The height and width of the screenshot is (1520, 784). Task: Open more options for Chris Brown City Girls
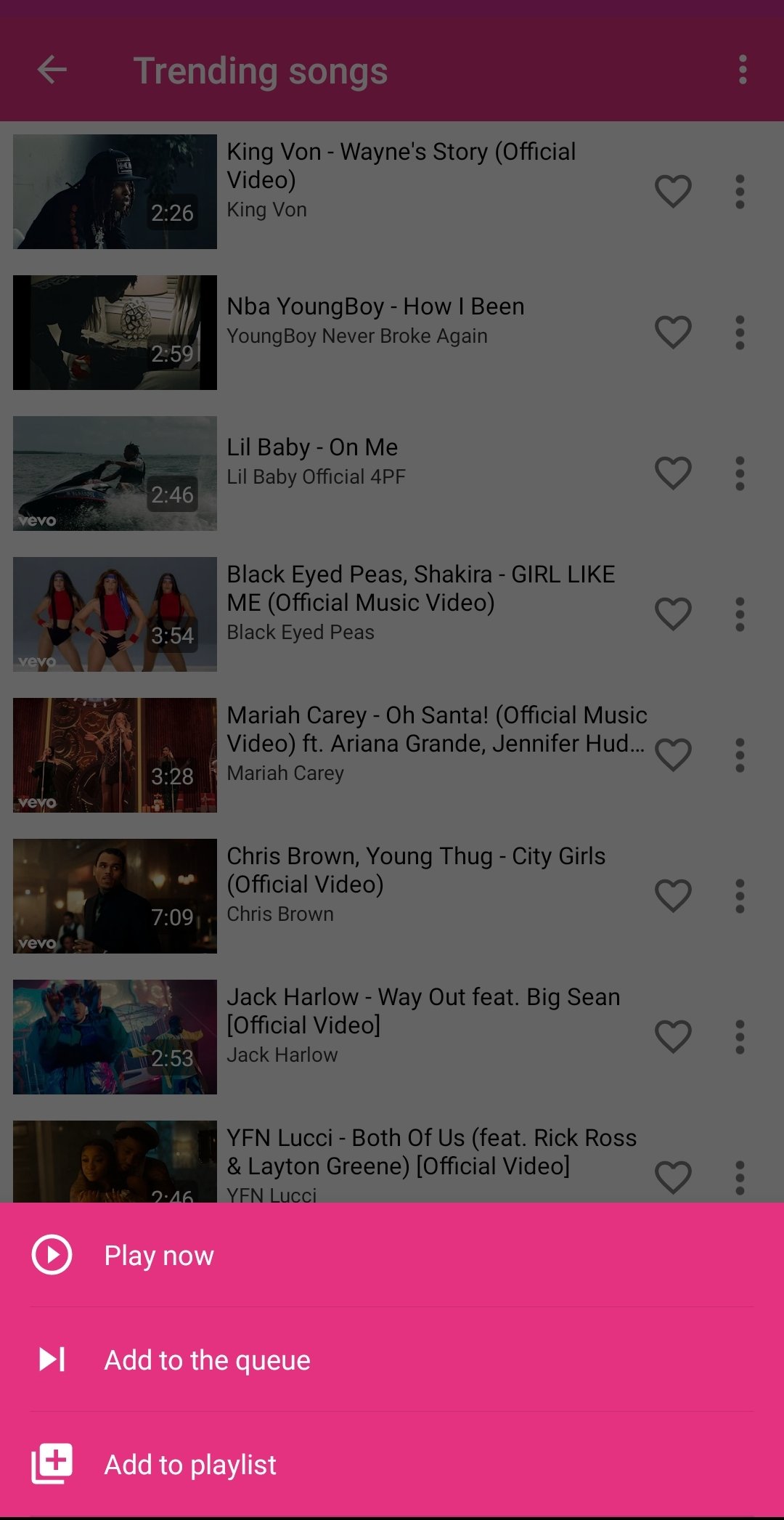coord(740,896)
